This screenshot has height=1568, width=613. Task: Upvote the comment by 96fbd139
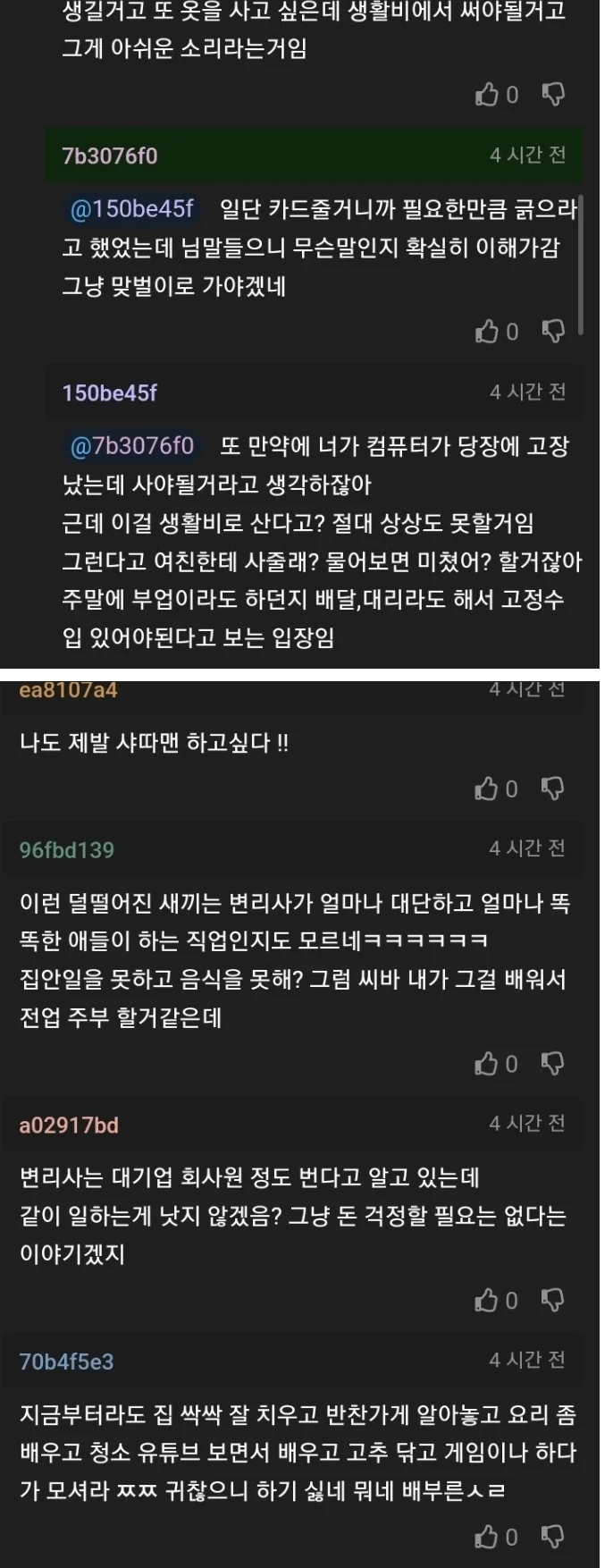coord(487,1064)
